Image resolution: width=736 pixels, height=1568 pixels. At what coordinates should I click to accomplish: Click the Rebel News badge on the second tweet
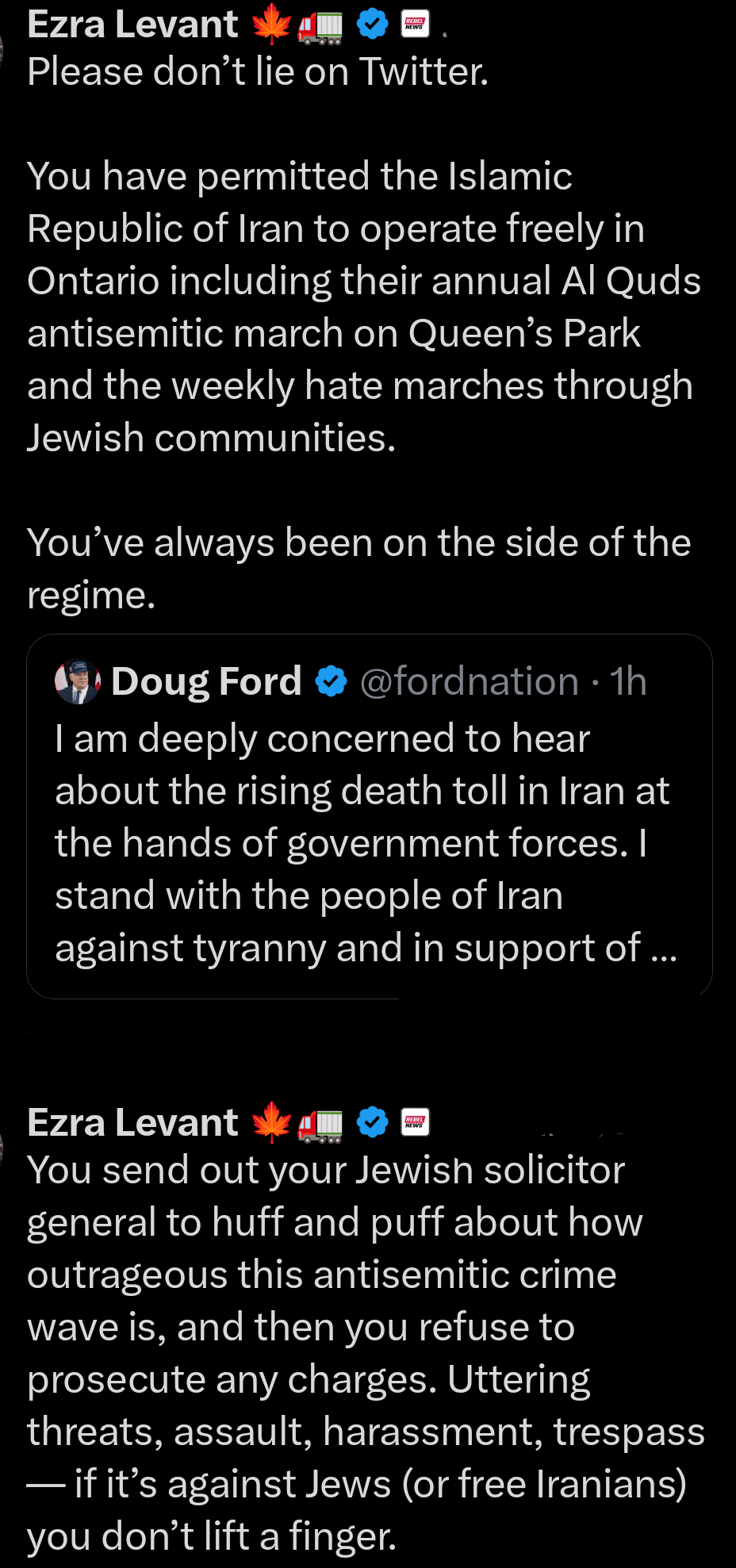(x=415, y=1121)
